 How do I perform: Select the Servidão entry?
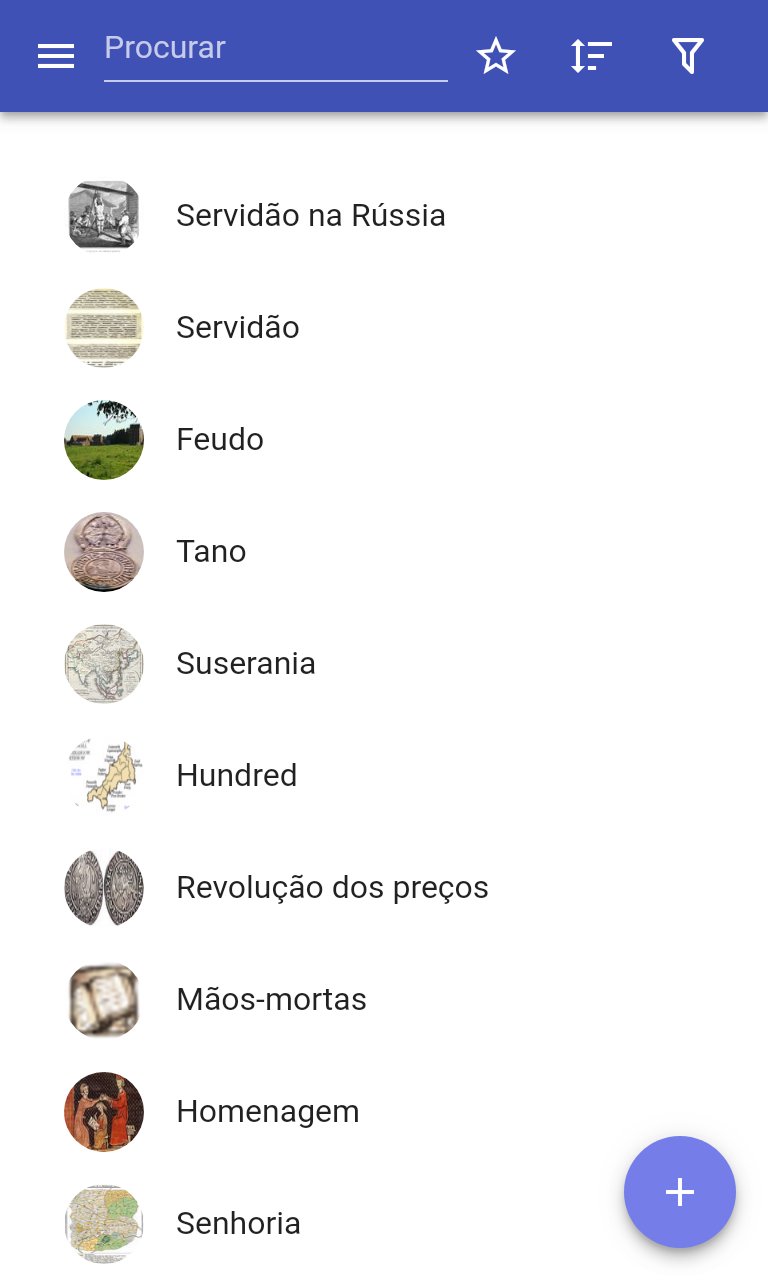coord(238,328)
